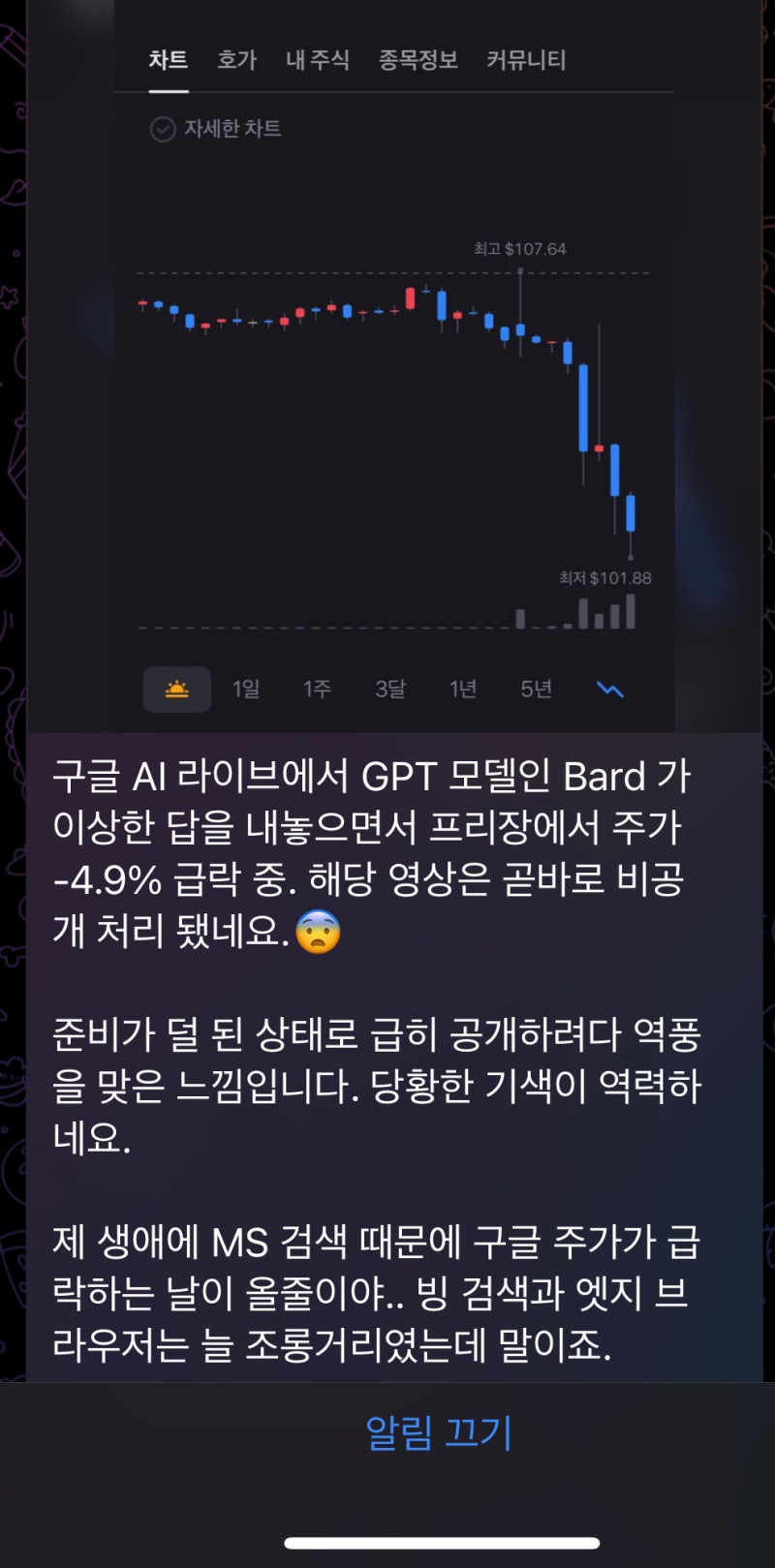Click the volume bars below the chart
Viewport: 775px width, 1568px height.
601,615
